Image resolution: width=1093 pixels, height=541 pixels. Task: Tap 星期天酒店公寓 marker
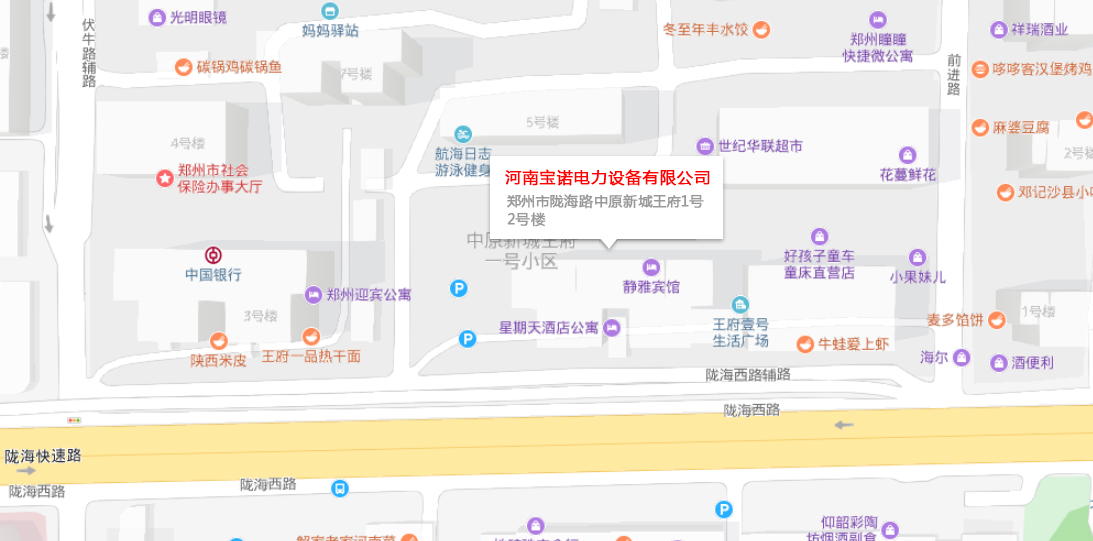tap(612, 328)
